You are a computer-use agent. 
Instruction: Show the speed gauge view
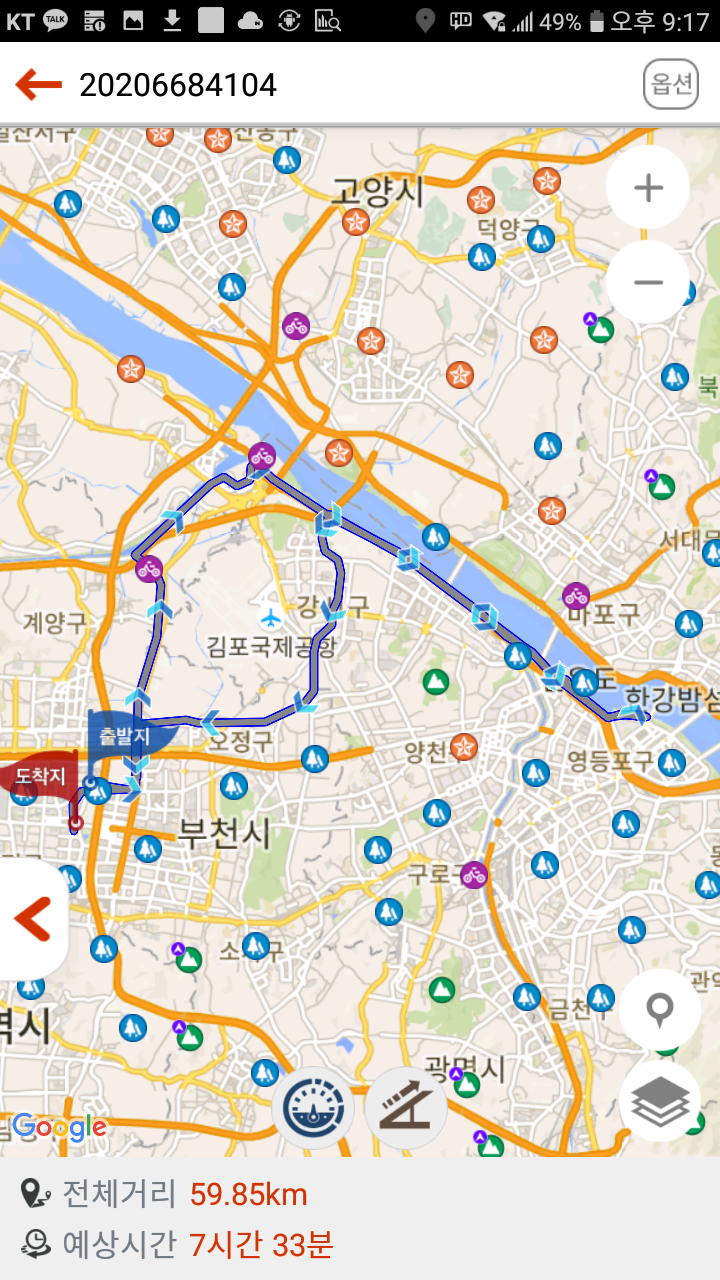(313, 1108)
